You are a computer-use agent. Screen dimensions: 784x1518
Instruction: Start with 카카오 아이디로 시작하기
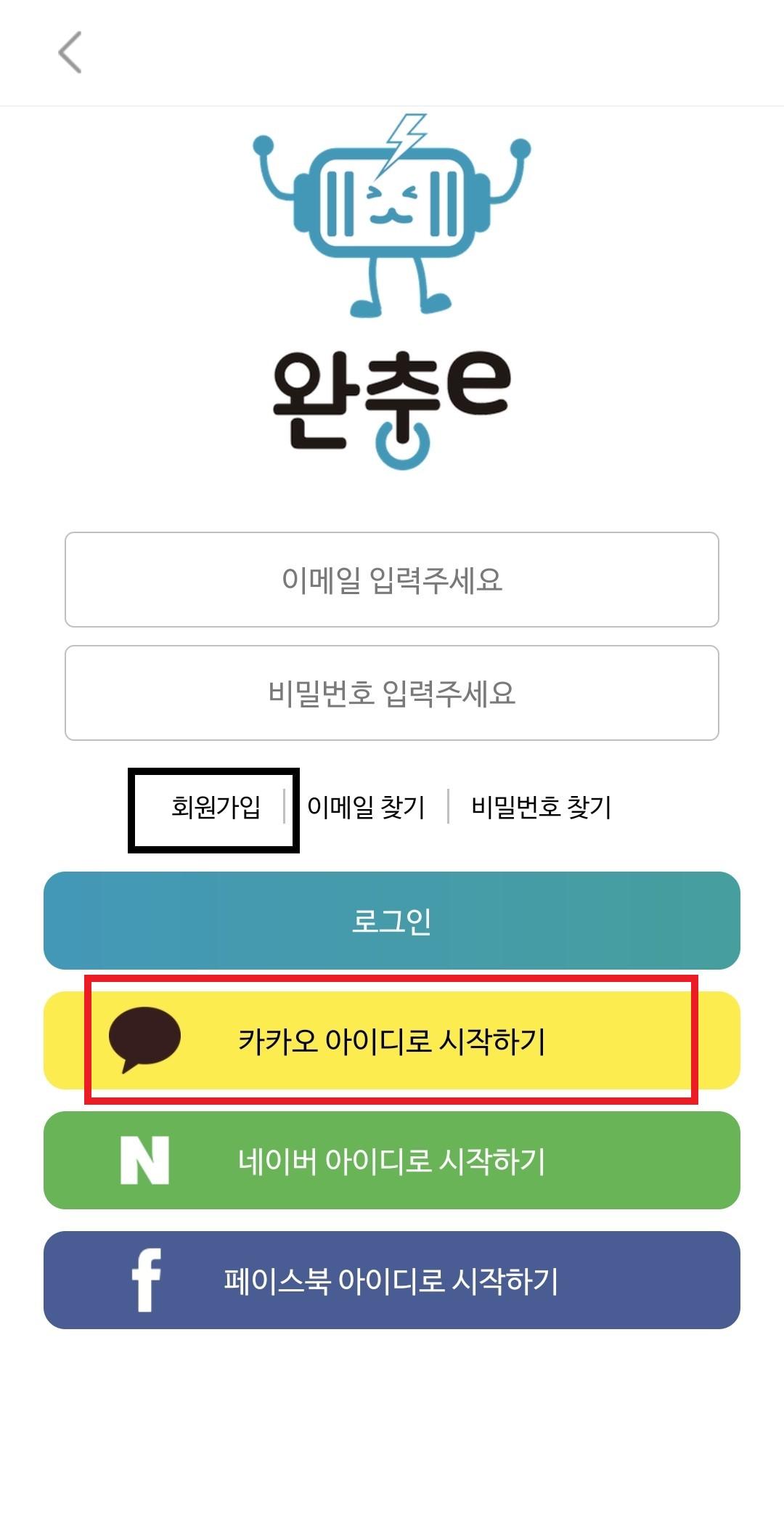(x=392, y=1040)
